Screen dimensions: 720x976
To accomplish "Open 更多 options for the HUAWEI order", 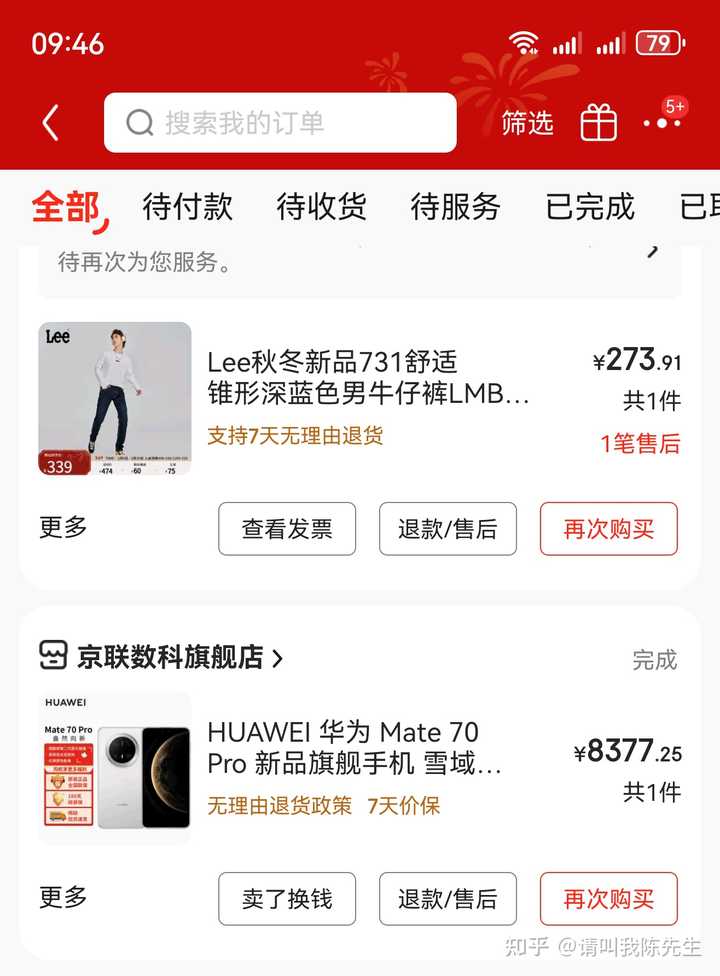I will pyautogui.click(x=62, y=898).
